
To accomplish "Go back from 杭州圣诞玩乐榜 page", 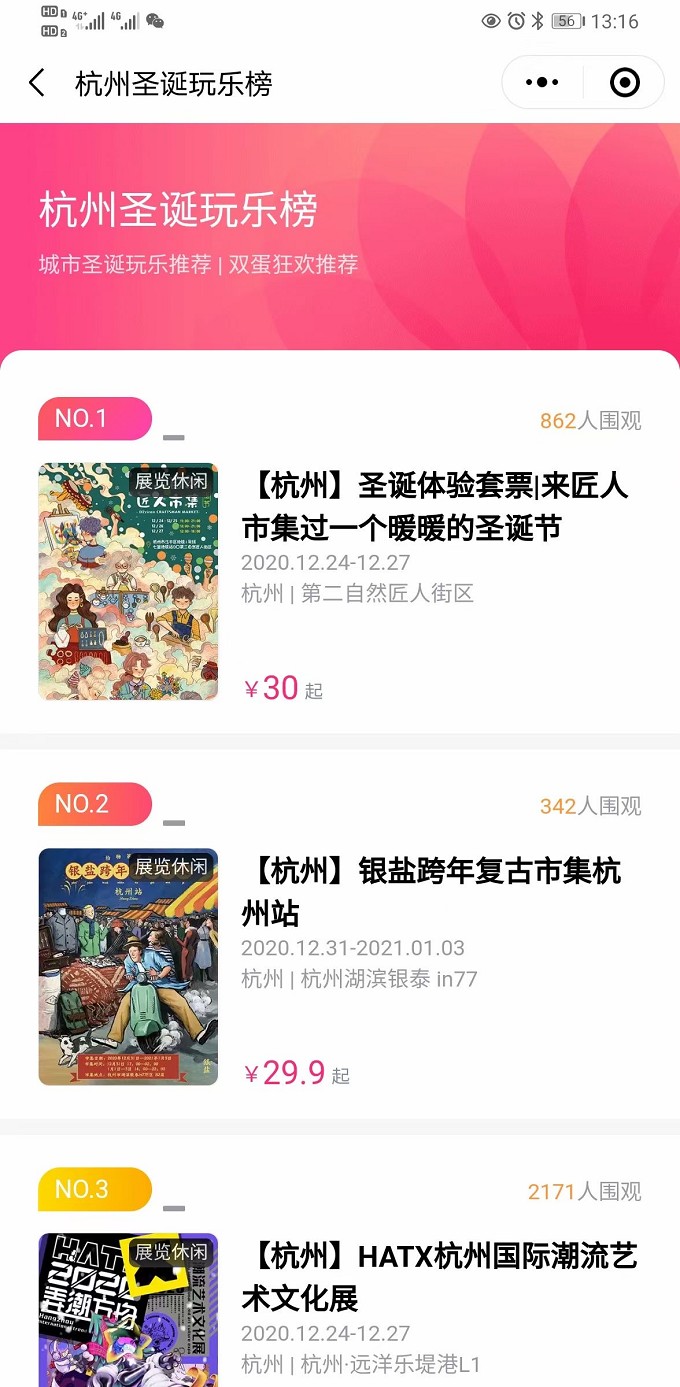I will [x=37, y=83].
